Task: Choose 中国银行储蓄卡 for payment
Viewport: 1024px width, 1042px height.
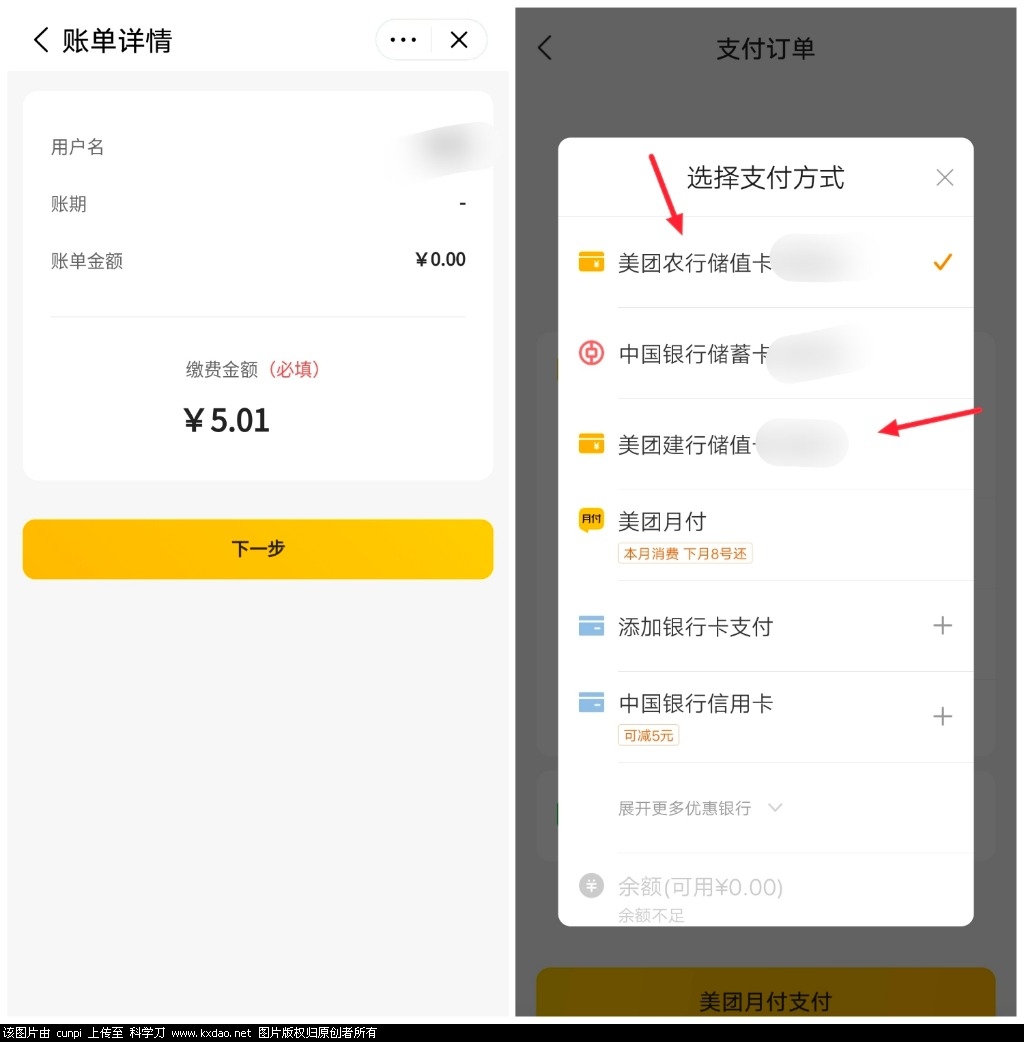Action: (x=765, y=354)
